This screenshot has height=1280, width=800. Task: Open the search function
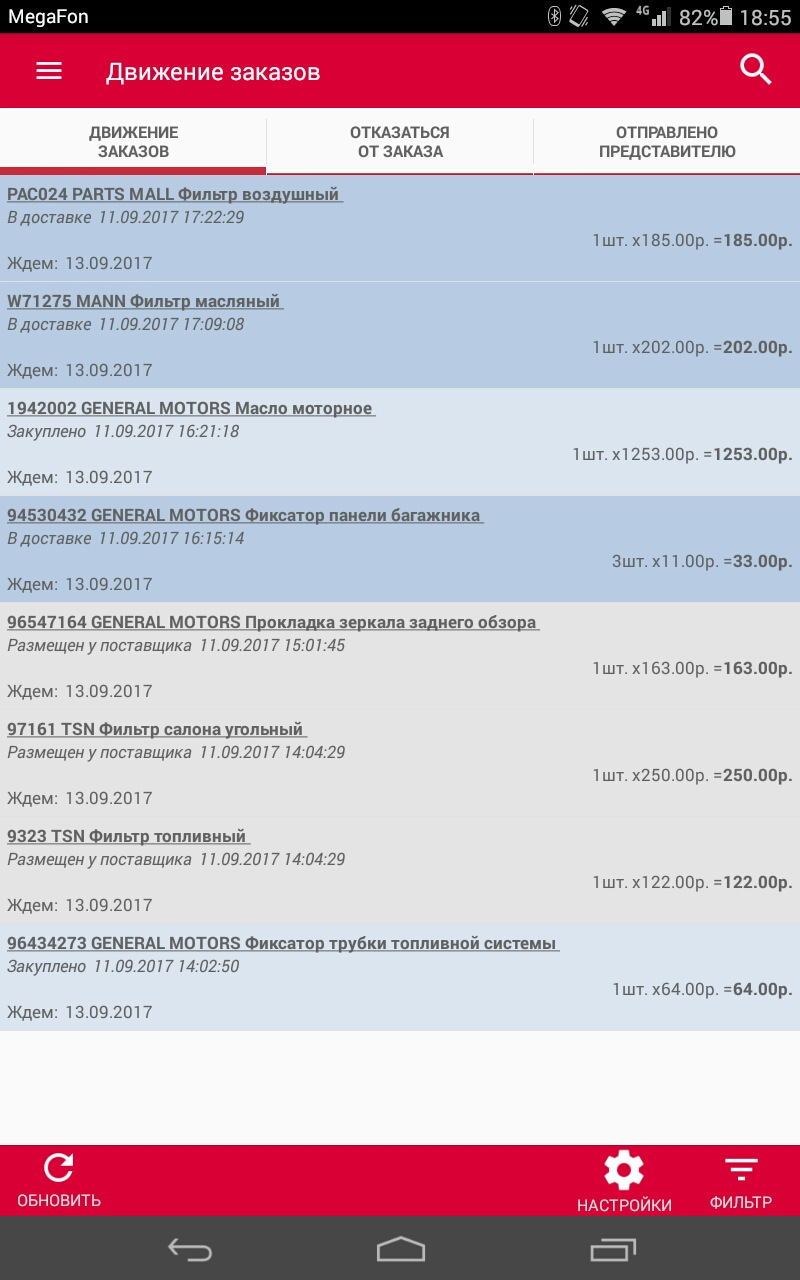point(755,70)
